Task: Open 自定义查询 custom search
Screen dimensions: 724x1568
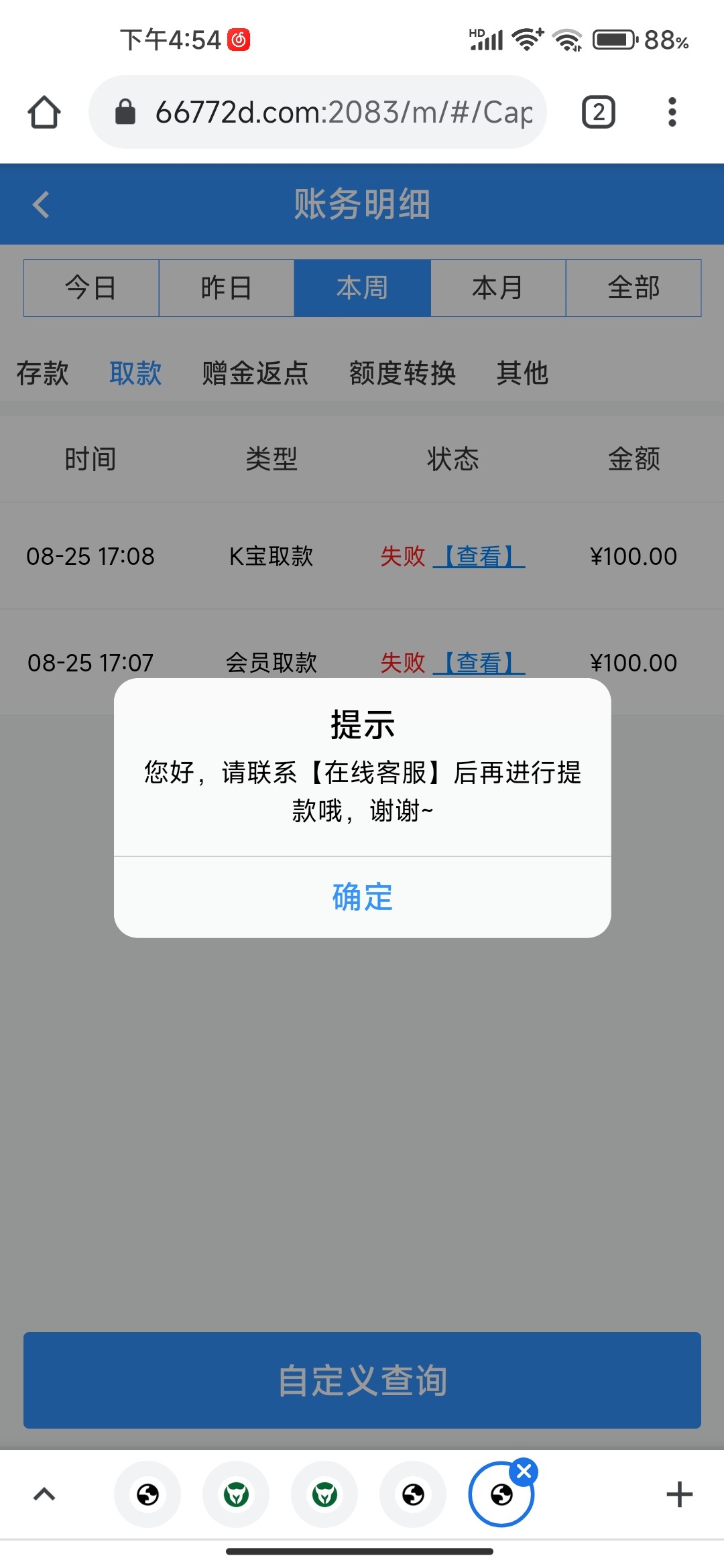Action: coord(362,1380)
